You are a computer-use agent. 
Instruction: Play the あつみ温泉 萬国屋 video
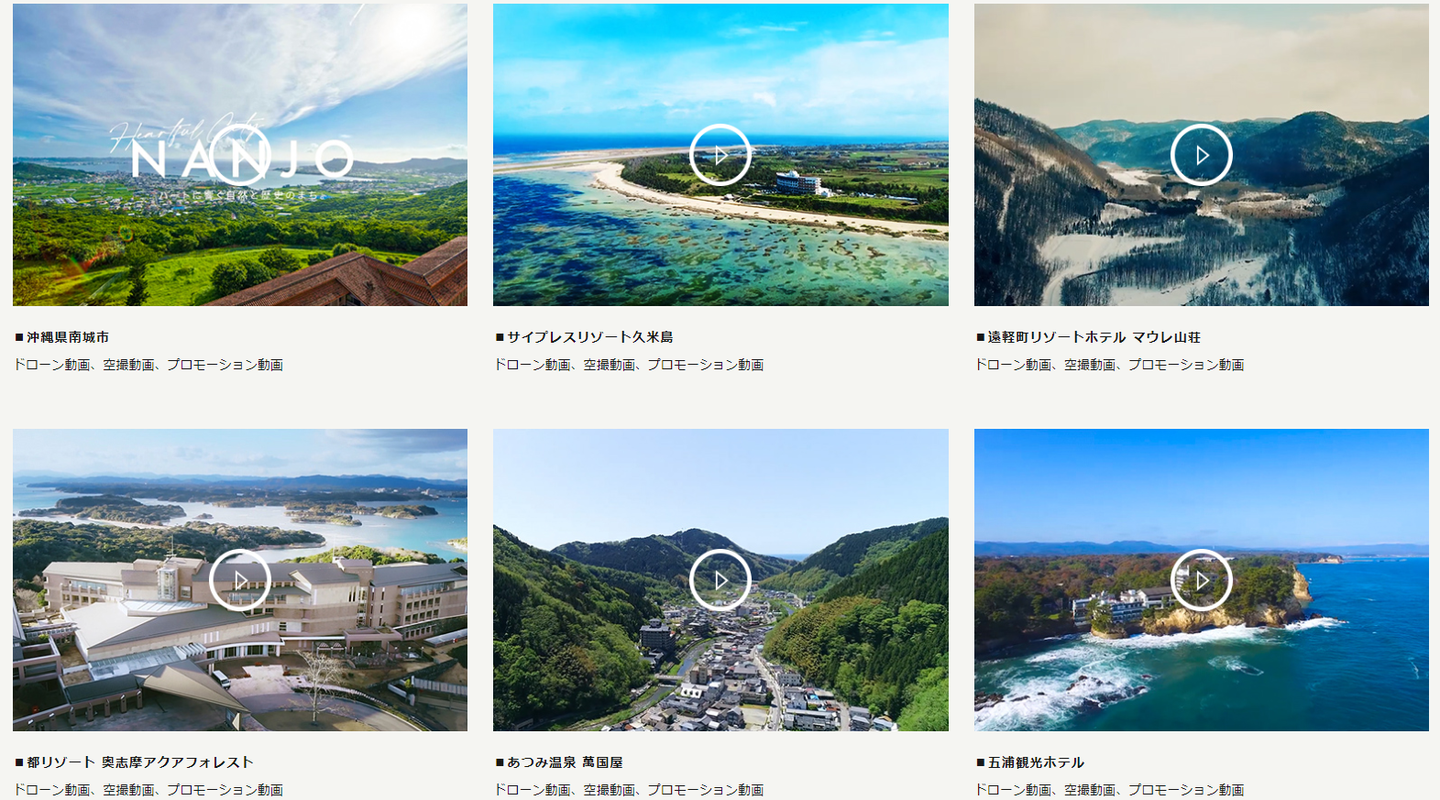[720, 580]
